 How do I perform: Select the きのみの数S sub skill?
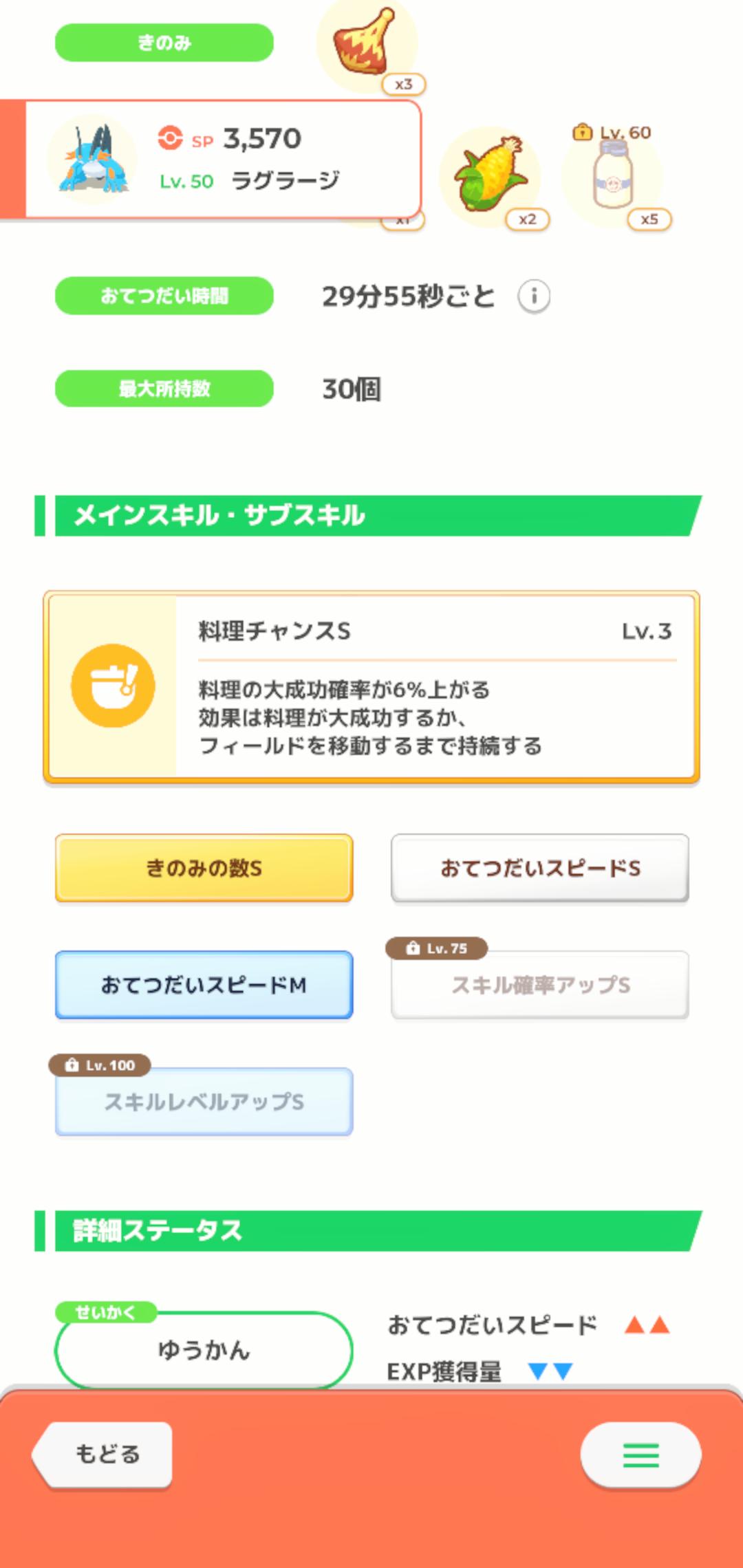pyautogui.click(x=204, y=868)
